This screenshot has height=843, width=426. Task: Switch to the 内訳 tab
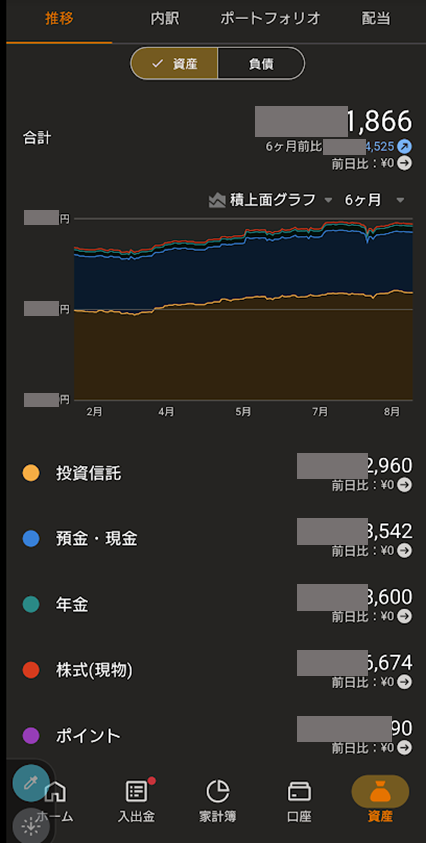click(165, 19)
